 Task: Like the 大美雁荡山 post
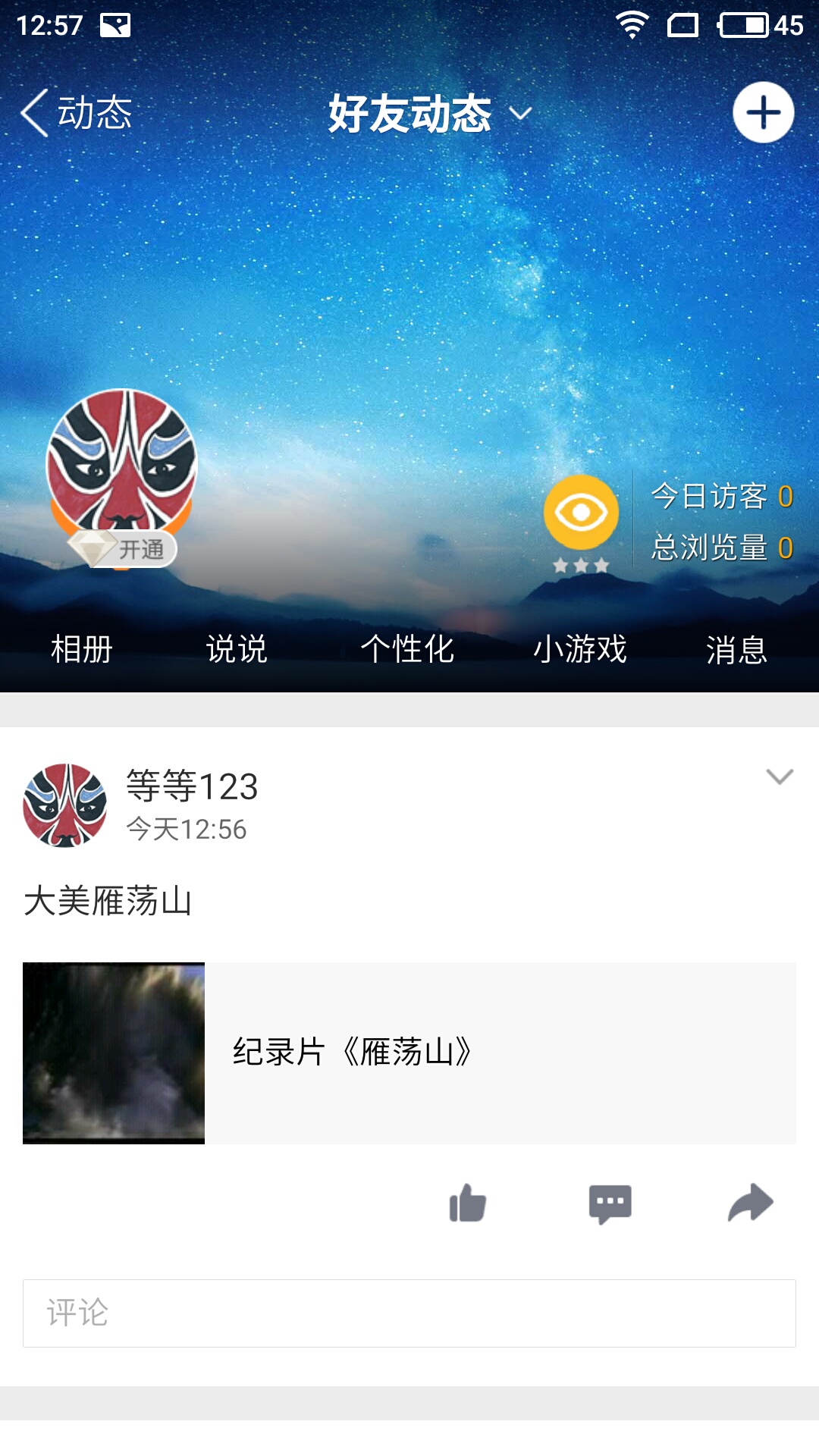pos(467,1203)
